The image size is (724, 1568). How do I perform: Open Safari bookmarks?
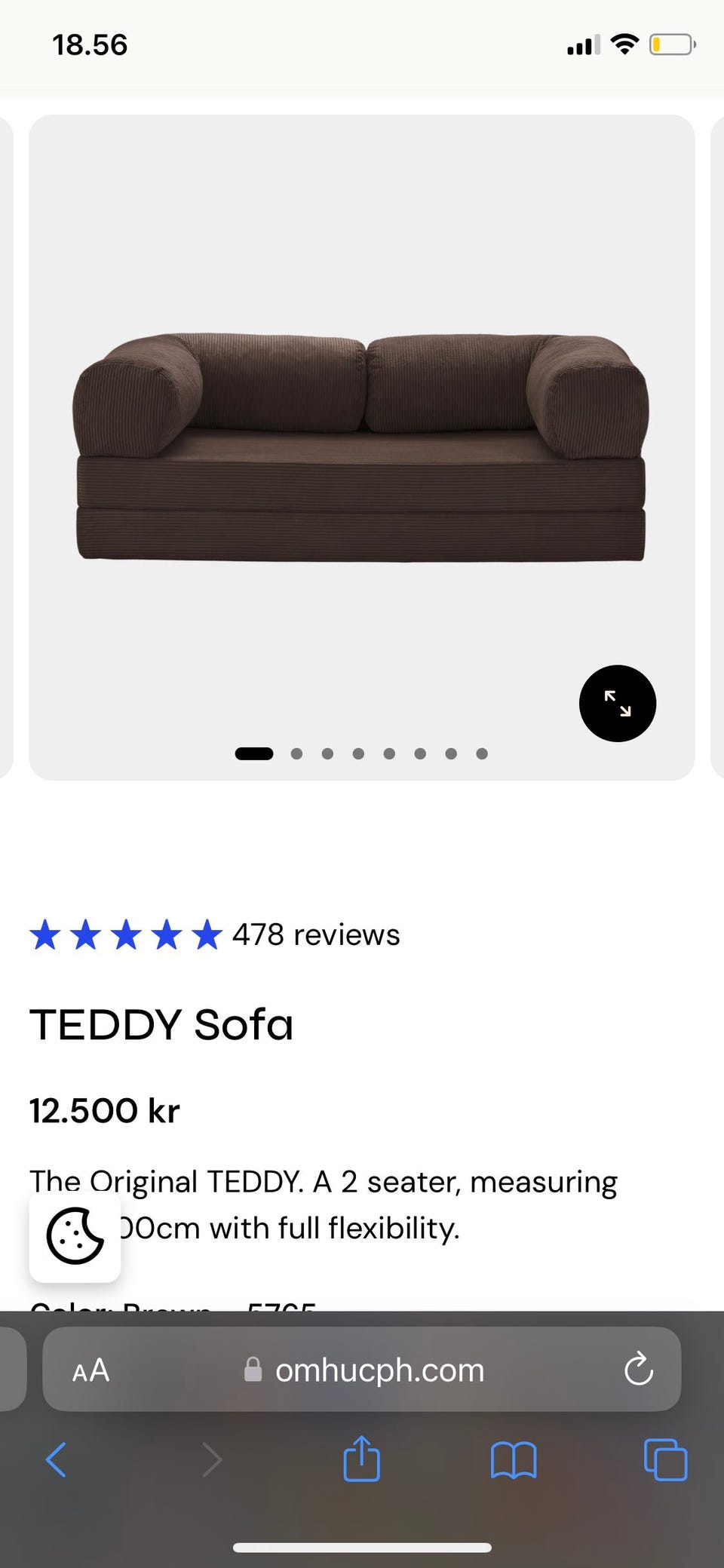(x=513, y=1459)
